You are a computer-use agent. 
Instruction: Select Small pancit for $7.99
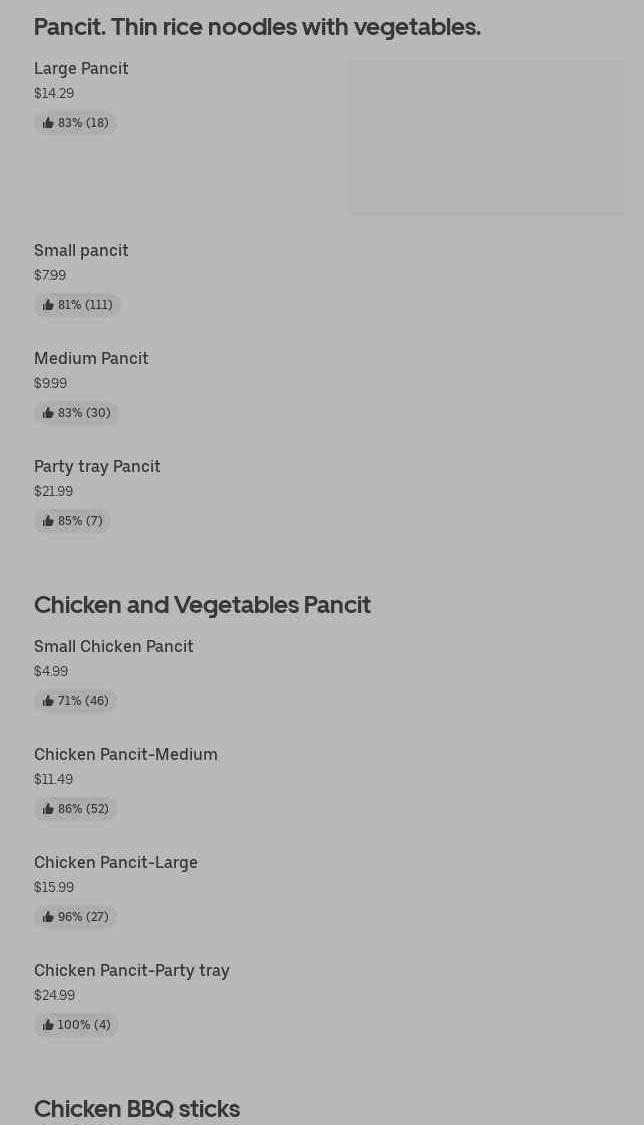pyautogui.click(x=81, y=251)
